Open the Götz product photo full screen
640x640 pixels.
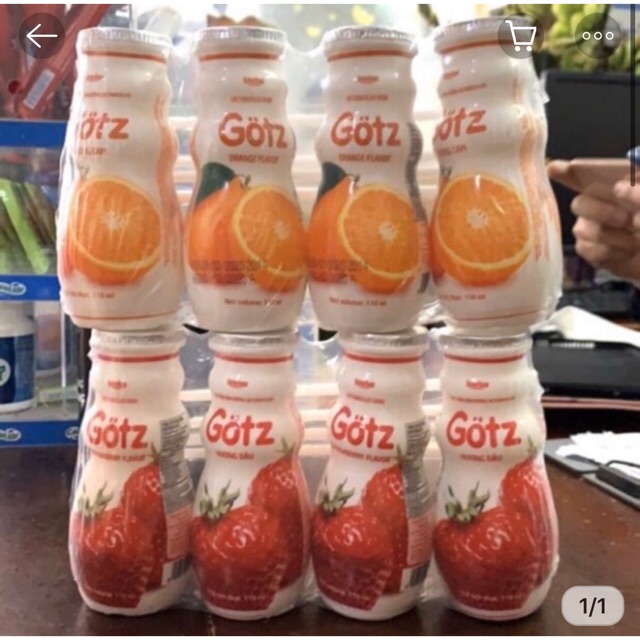click(320, 330)
